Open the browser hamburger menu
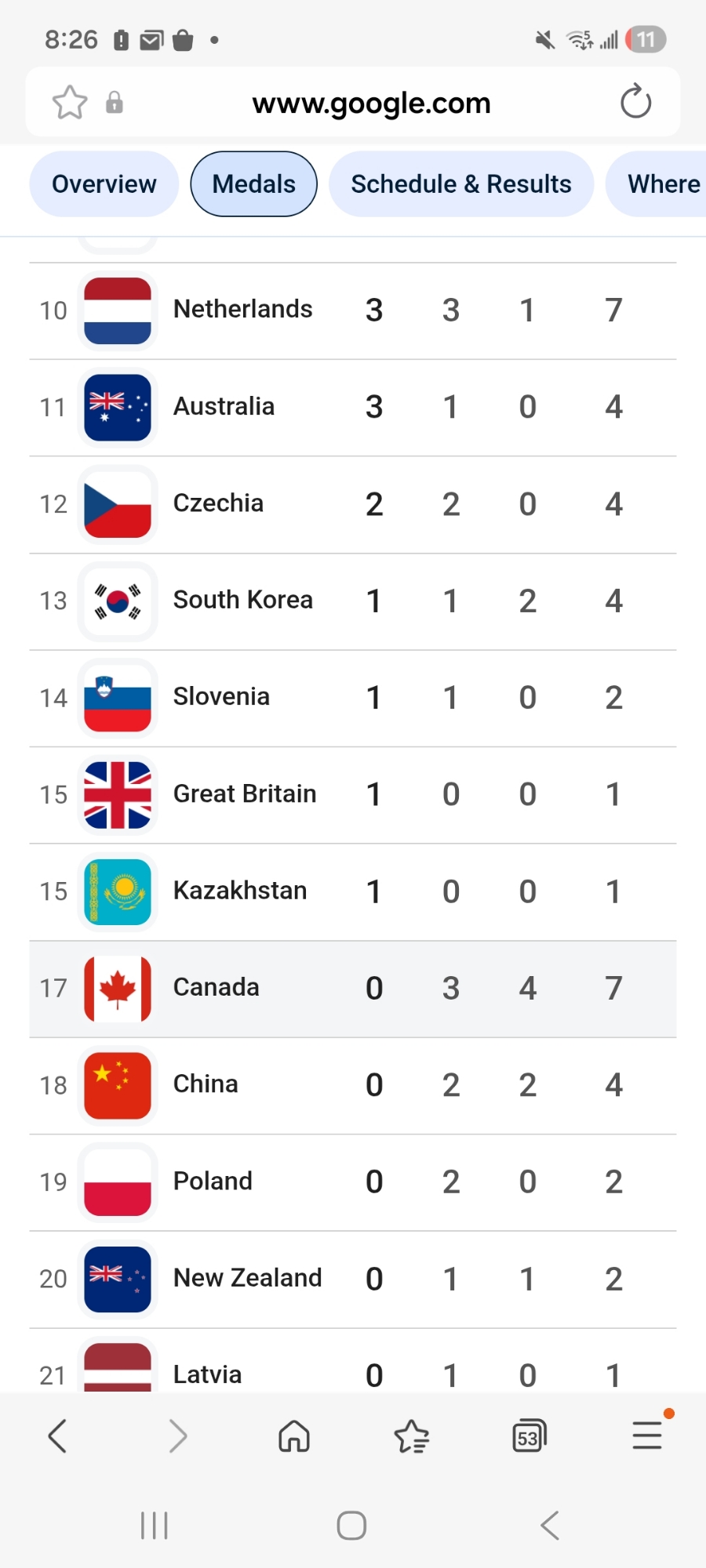706x1568 pixels. pyautogui.click(x=647, y=1436)
